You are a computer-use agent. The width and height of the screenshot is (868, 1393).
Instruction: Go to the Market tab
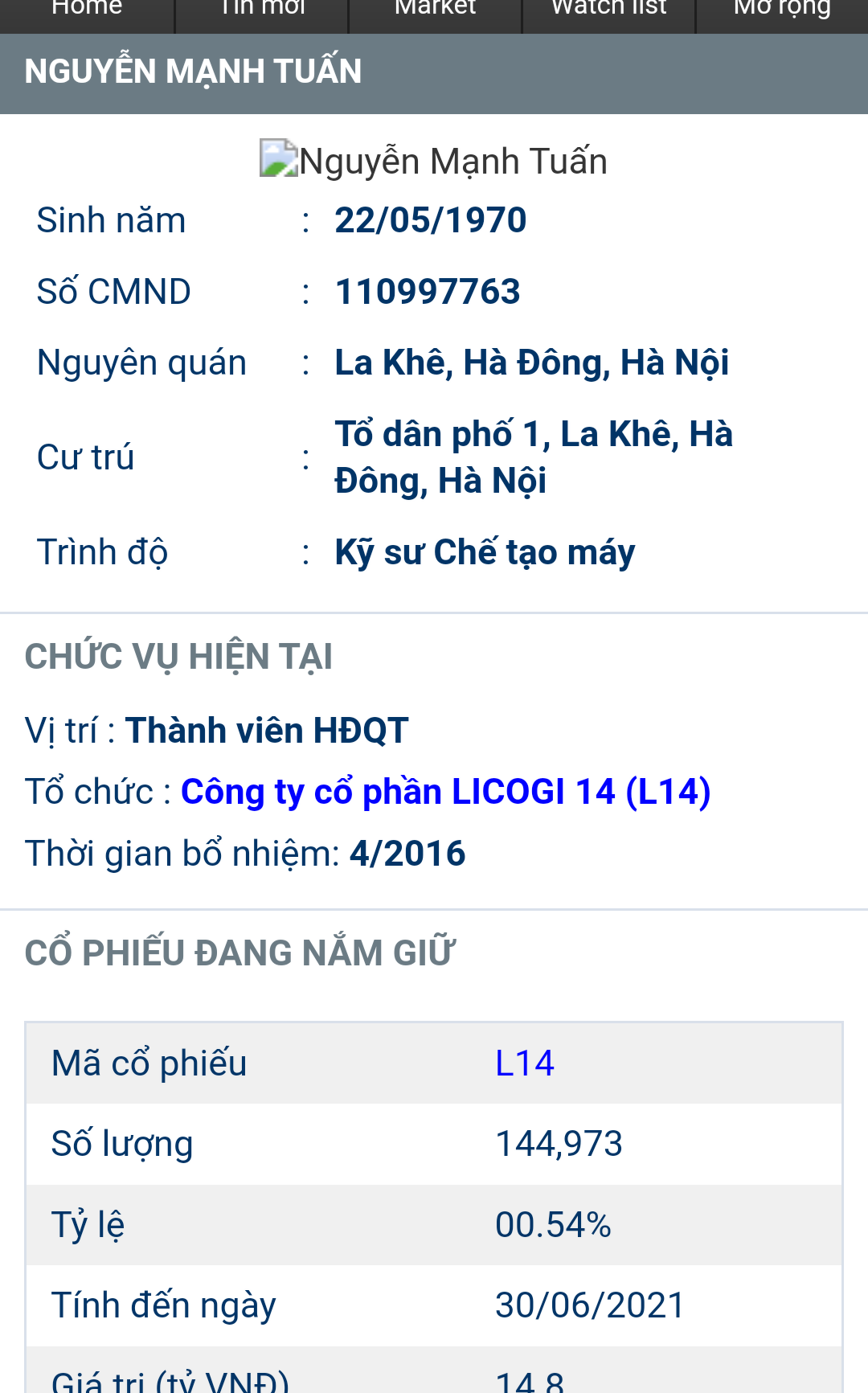[435, 11]
